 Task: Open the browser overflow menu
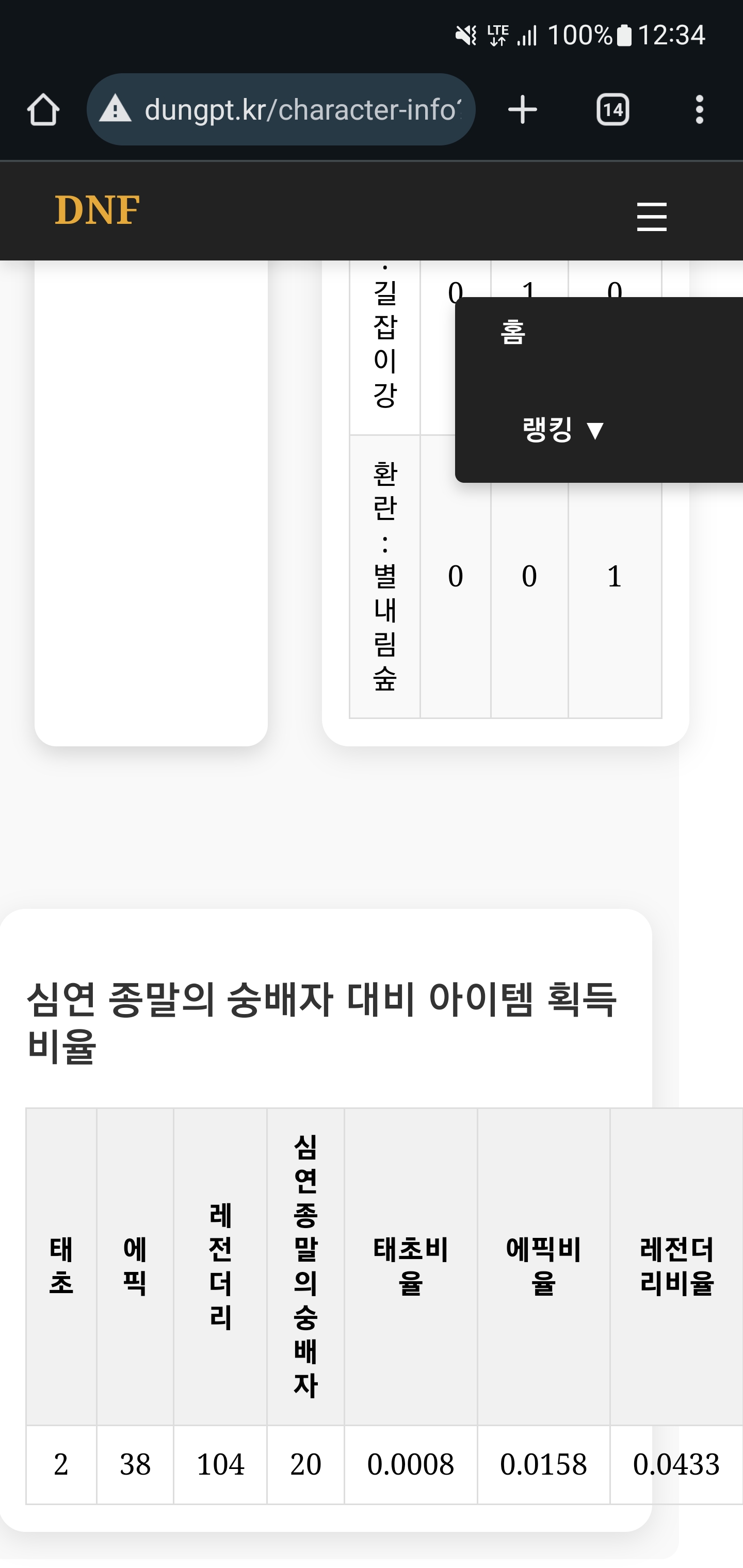(699, 110)
